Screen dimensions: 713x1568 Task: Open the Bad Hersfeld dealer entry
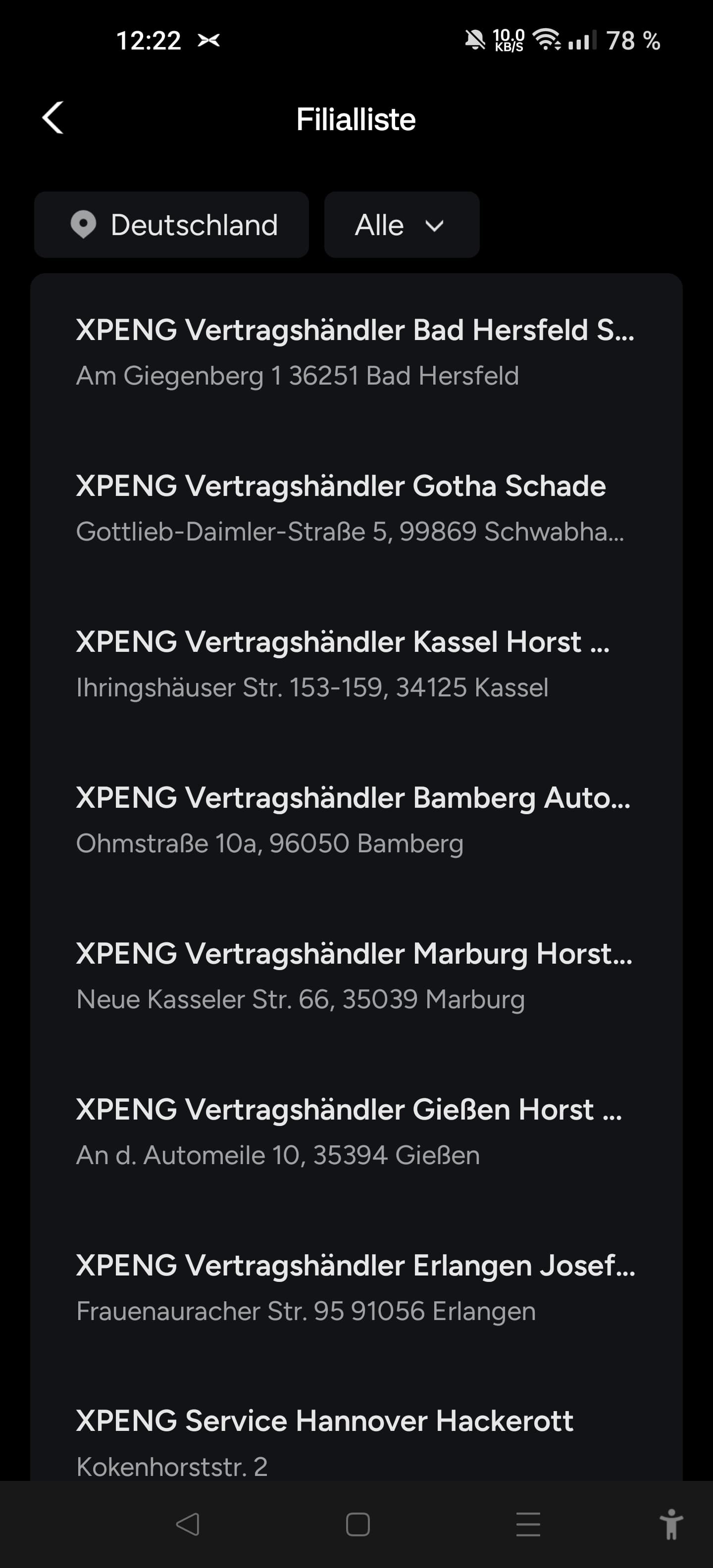pos(356,352)
